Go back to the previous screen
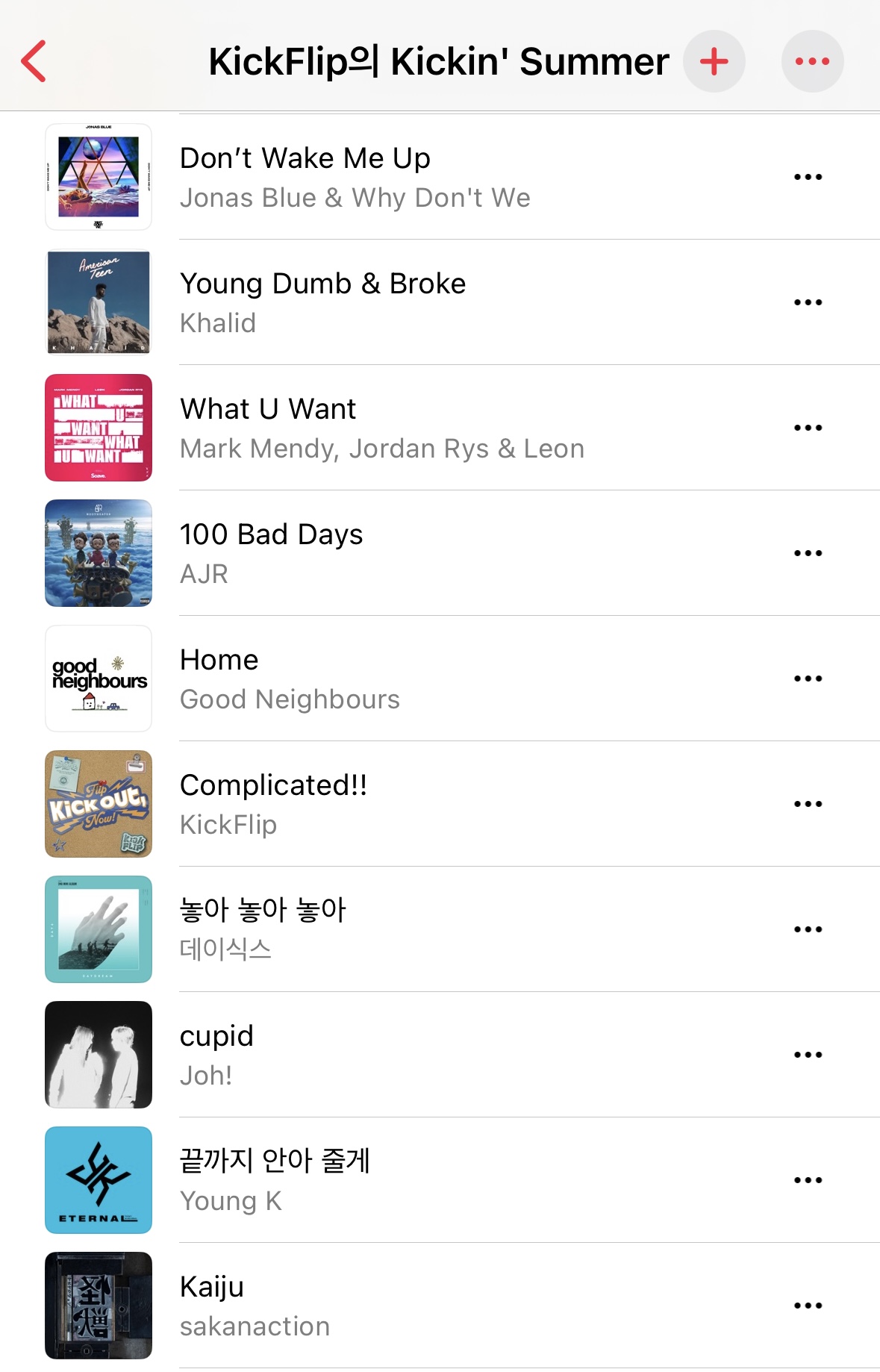The image size is (880, 1372). point(34,61)
